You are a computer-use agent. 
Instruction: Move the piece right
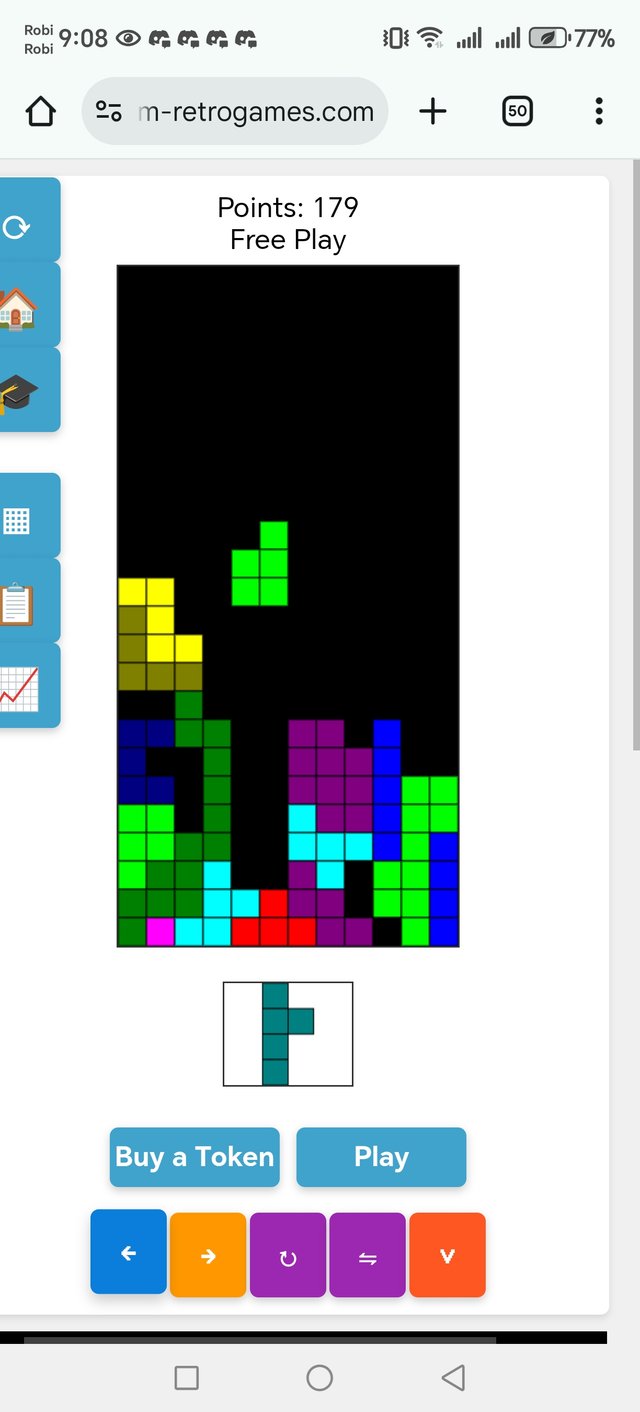coord(208,1256)
